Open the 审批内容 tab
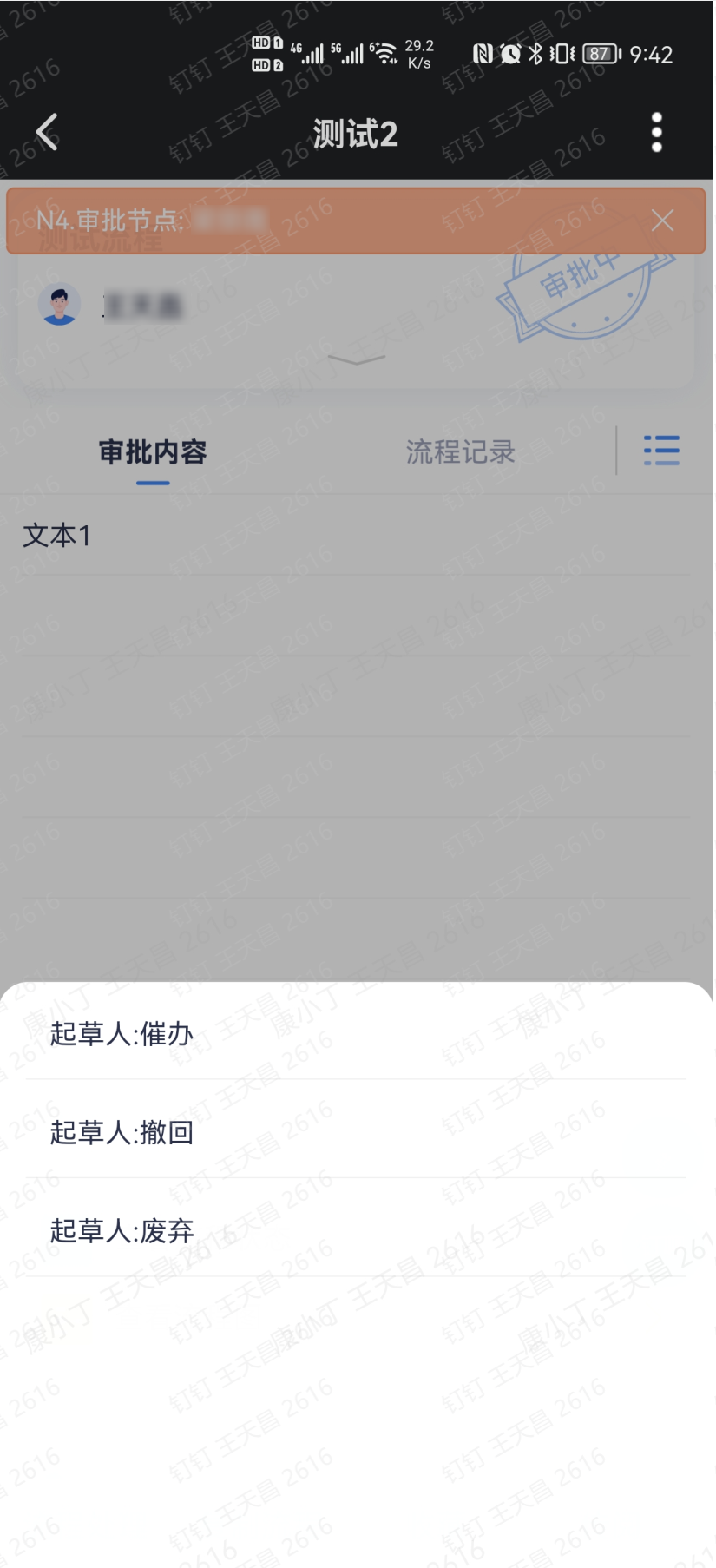Viewport: 716px width, 1568px height. coord(153,451)
